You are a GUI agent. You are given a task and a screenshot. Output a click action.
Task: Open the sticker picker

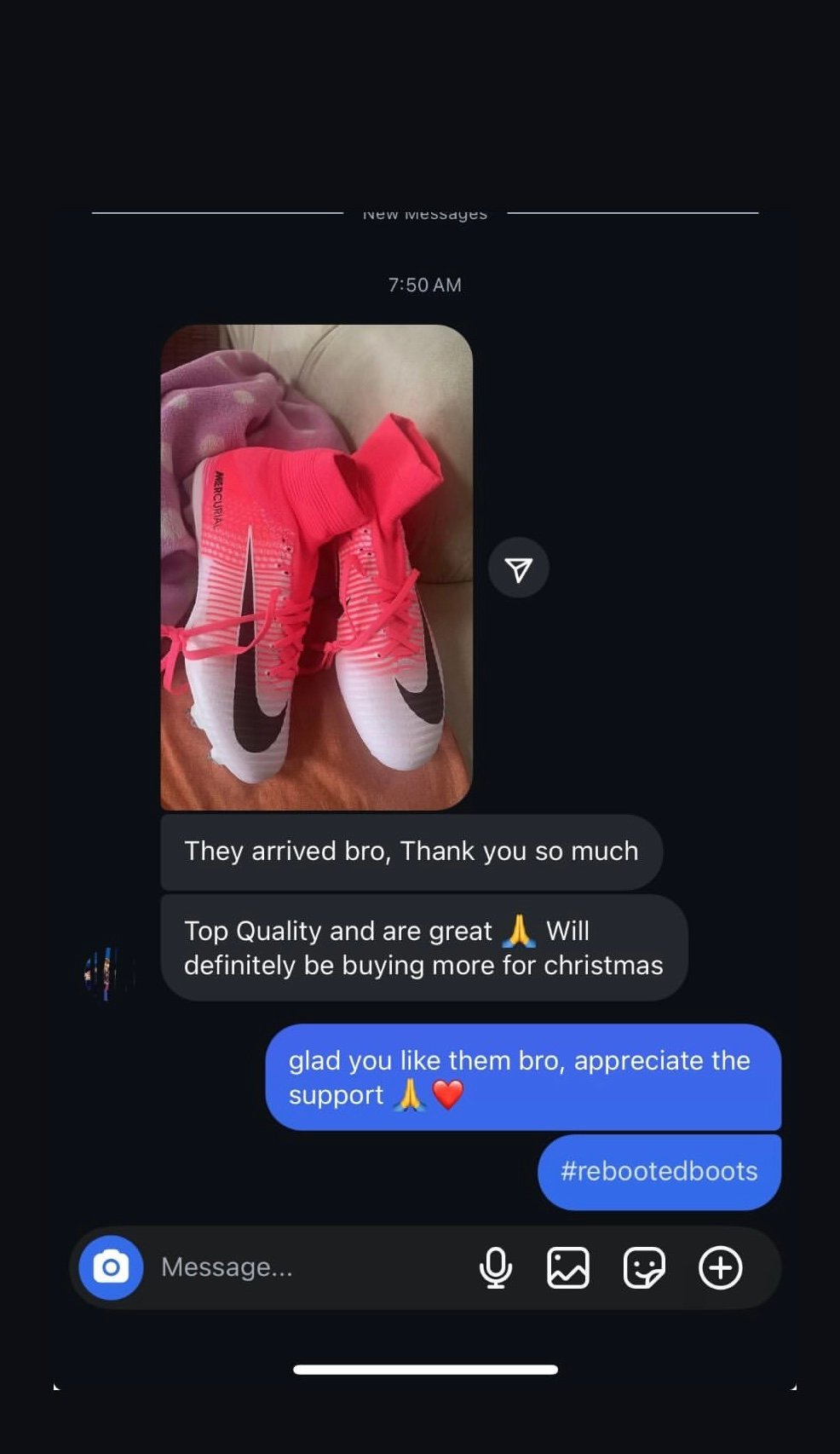tap(644, 1267)
